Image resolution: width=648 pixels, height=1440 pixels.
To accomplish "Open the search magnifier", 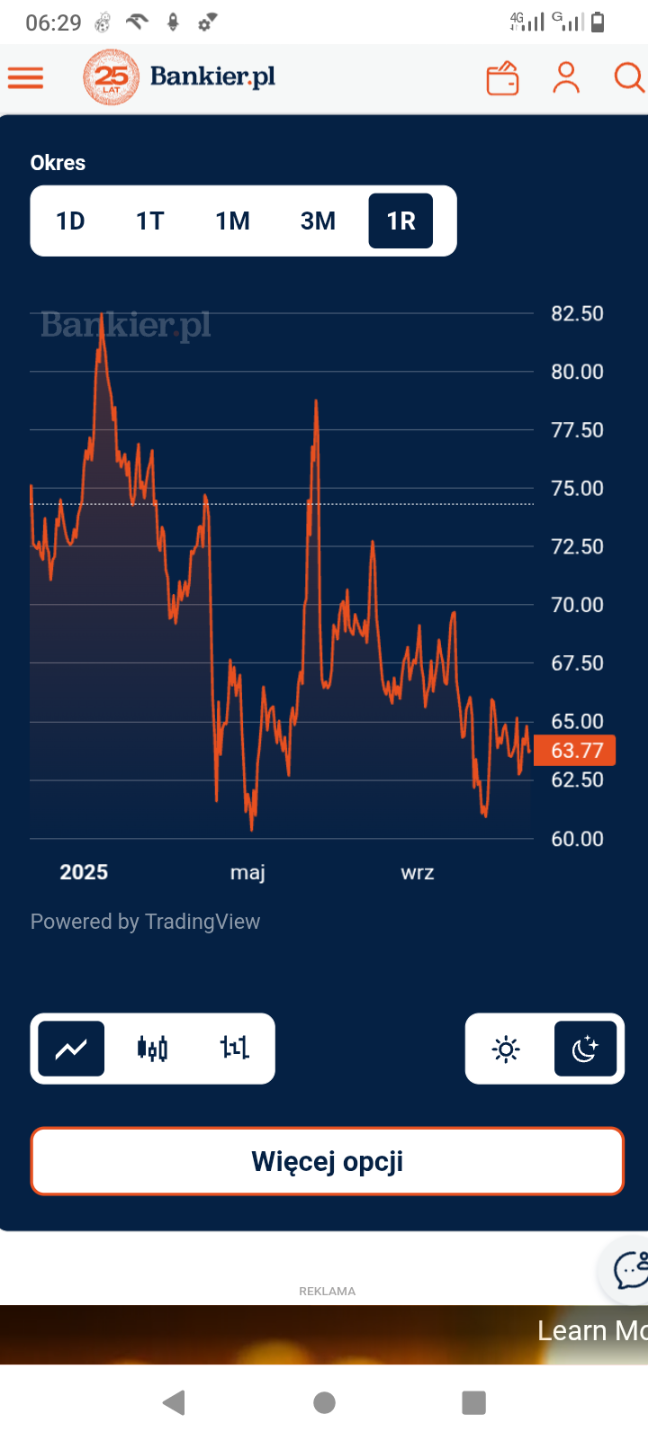I will [x=628, y=77].
